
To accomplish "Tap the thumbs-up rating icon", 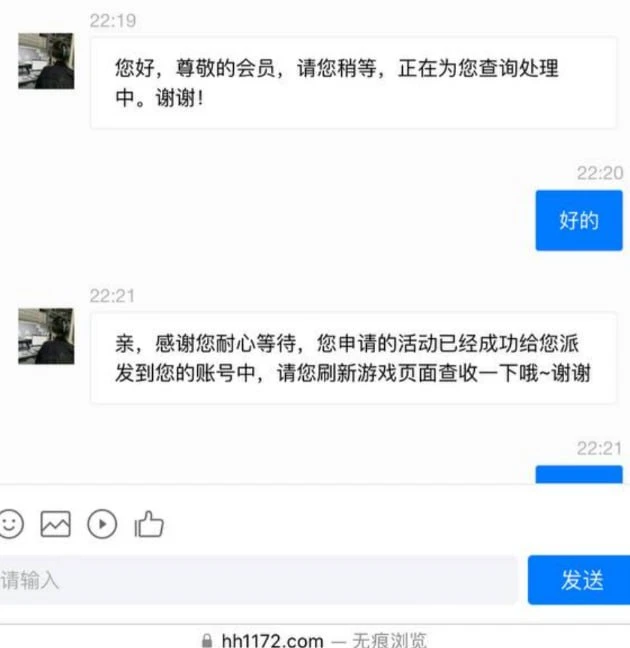I will coord(149,523).
